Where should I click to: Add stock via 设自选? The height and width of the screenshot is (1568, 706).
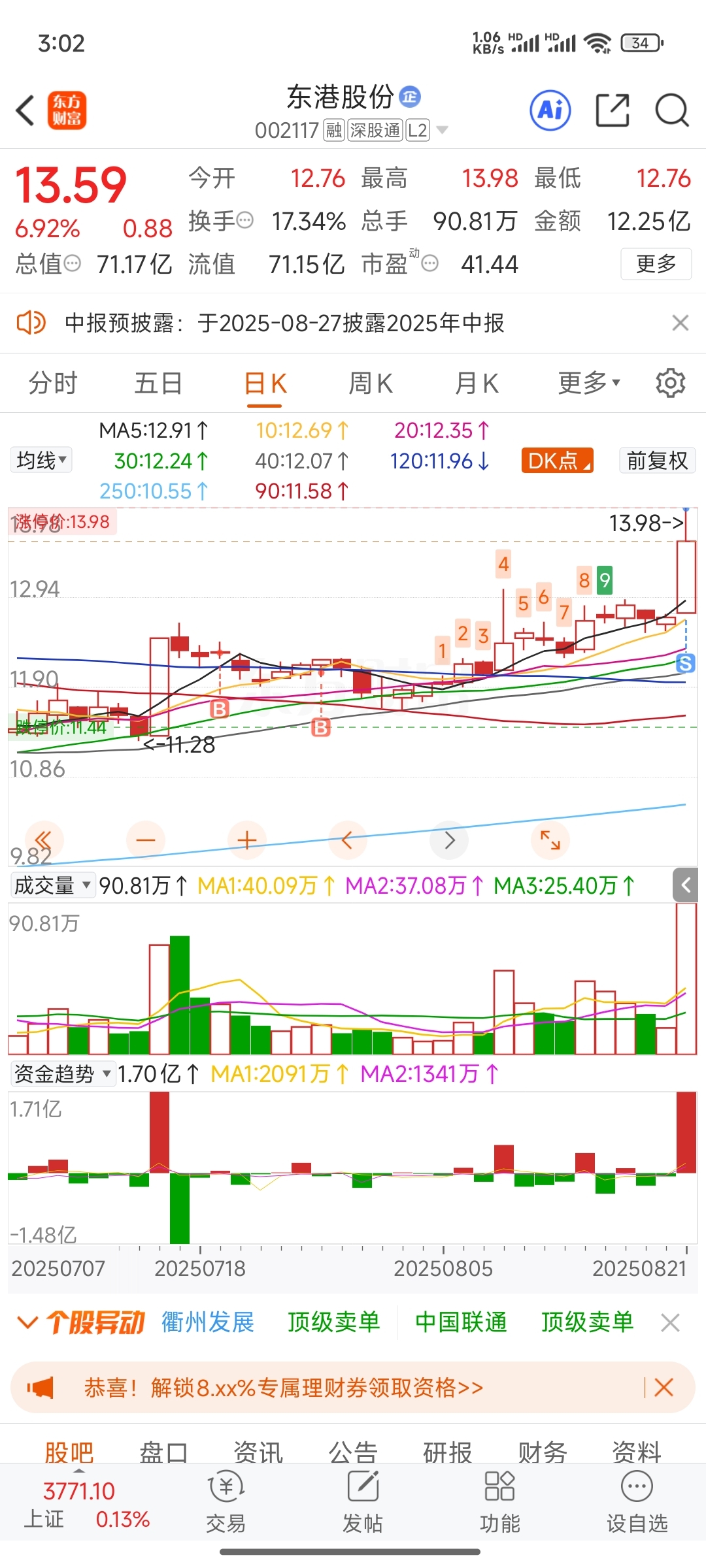coord(637,1503)
